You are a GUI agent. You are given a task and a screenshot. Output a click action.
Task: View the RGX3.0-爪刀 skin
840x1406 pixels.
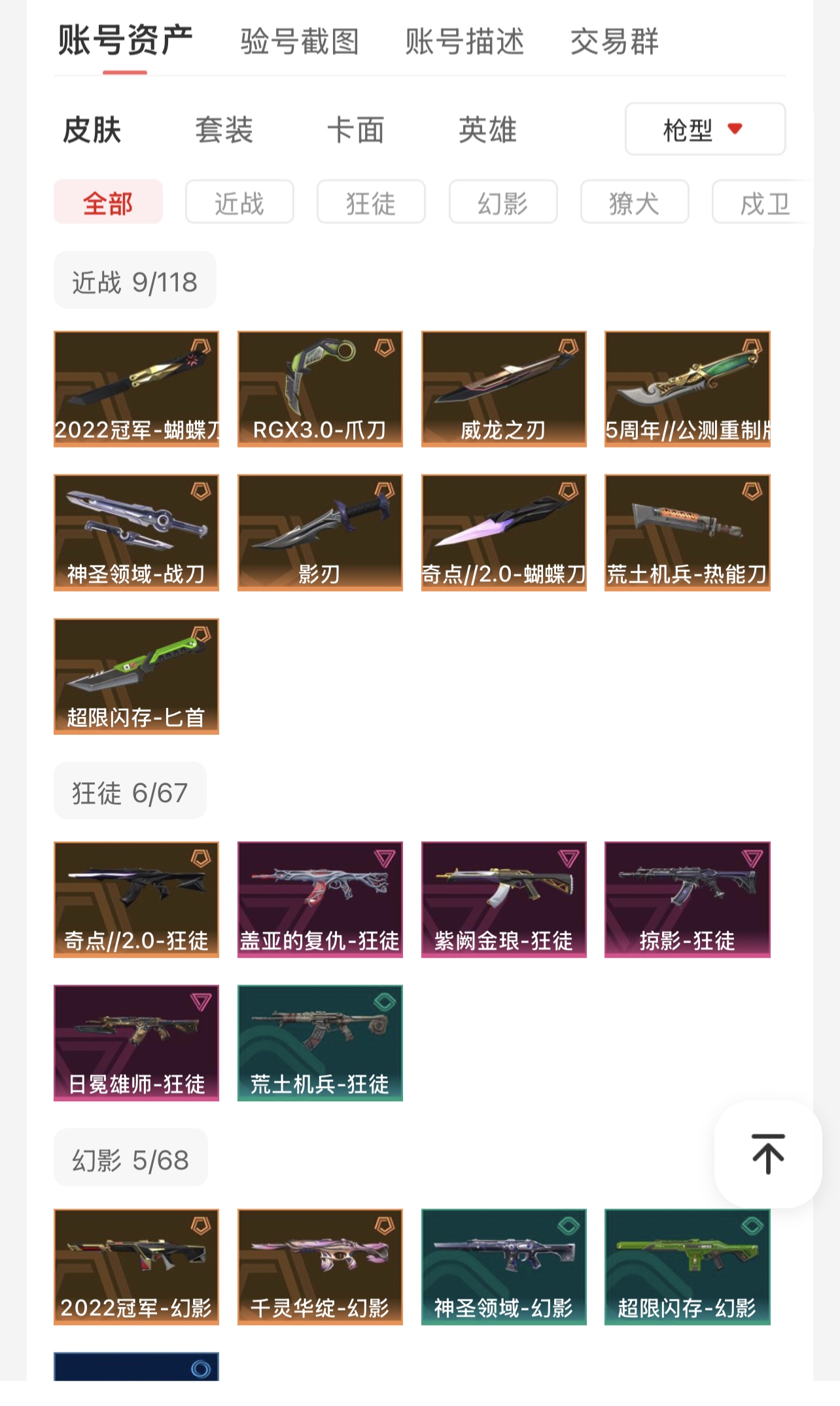coord(320,389)
